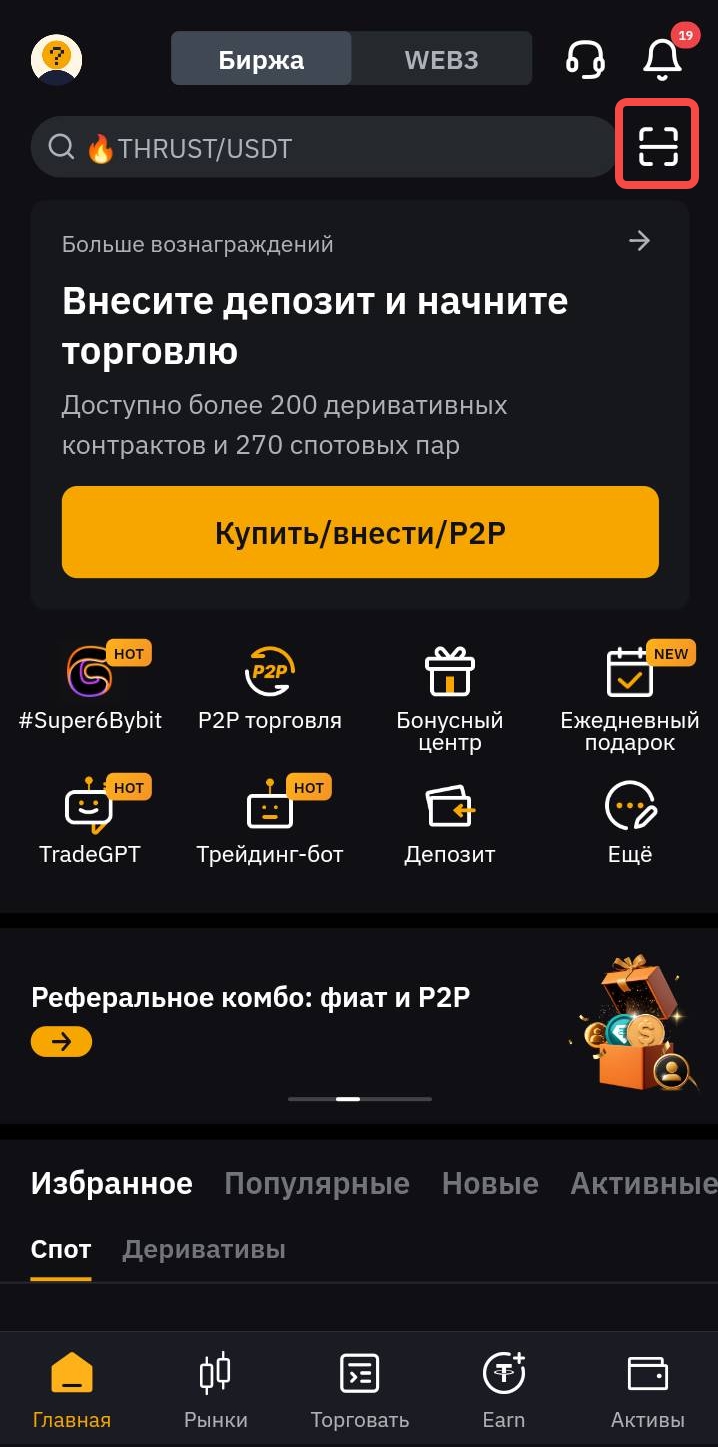Go to the Рынки tab
The image size is (718, 1447).
click(x=216, y=1390)
